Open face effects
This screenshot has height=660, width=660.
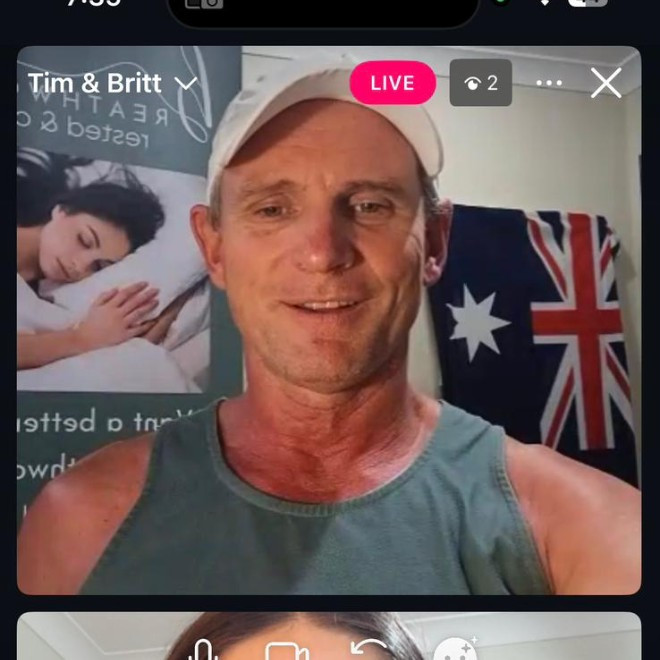(455, 651)
